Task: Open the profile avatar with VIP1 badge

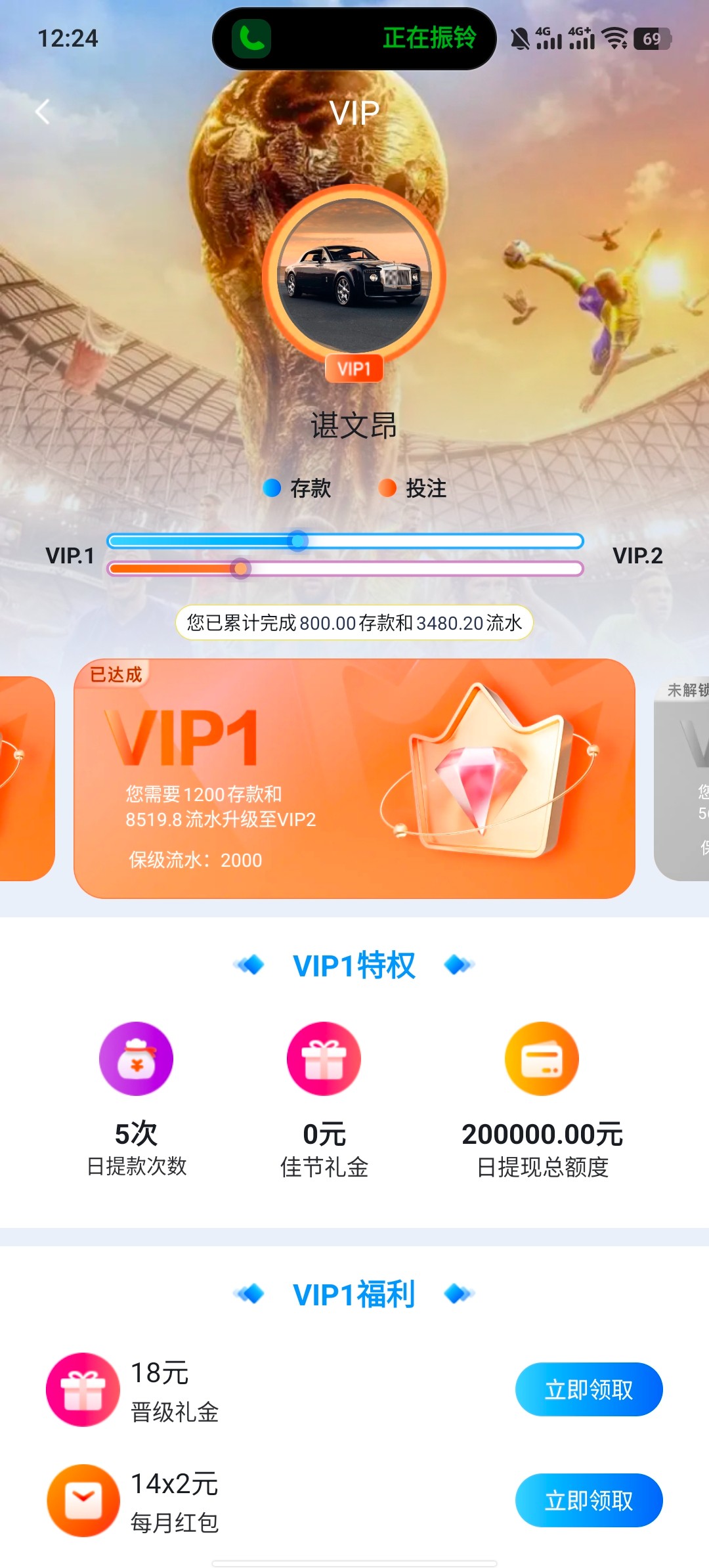Action: (x=354, y=277)
